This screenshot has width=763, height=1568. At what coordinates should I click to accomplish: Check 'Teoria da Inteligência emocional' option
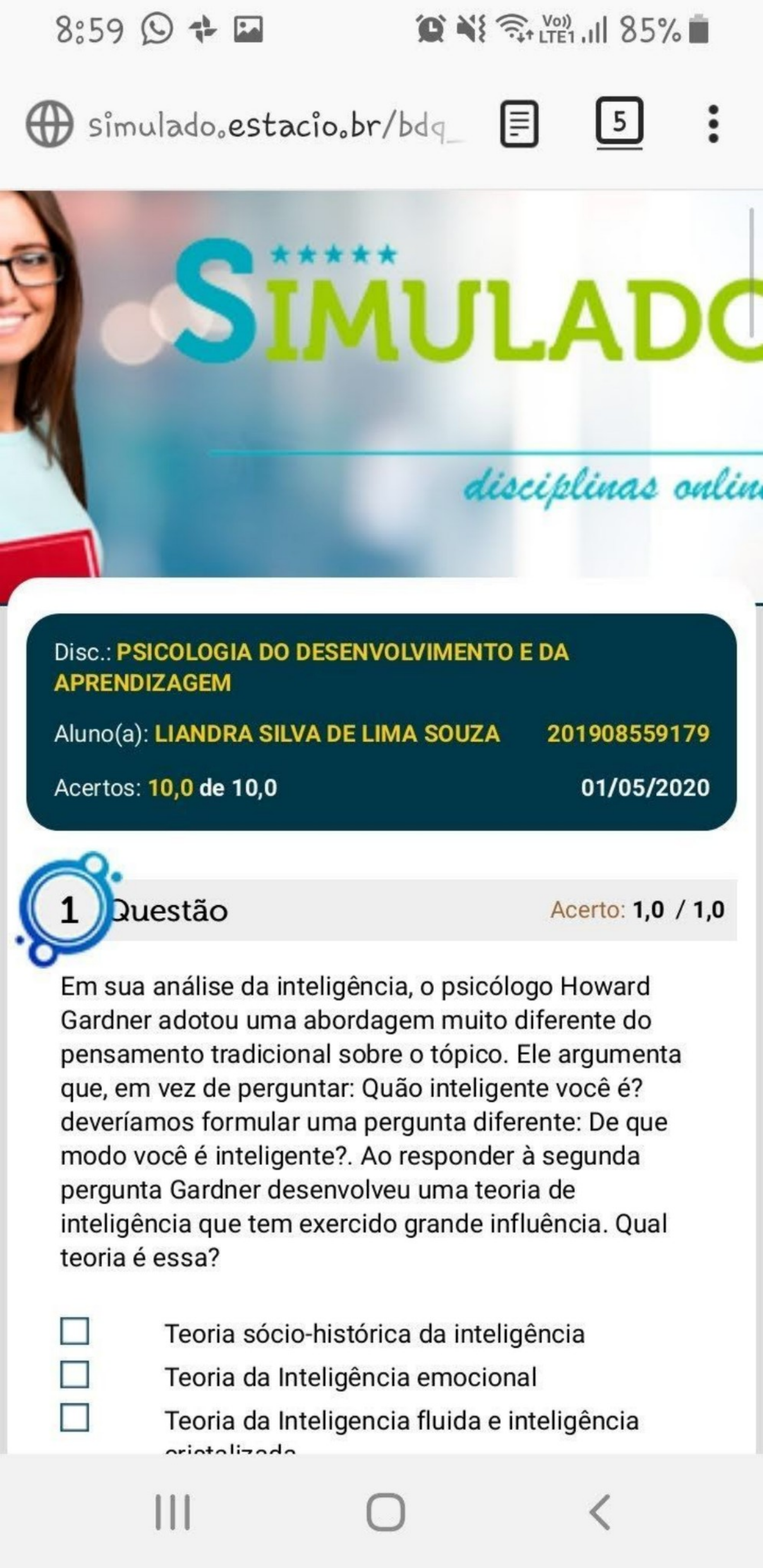(x=75, y=1375)
